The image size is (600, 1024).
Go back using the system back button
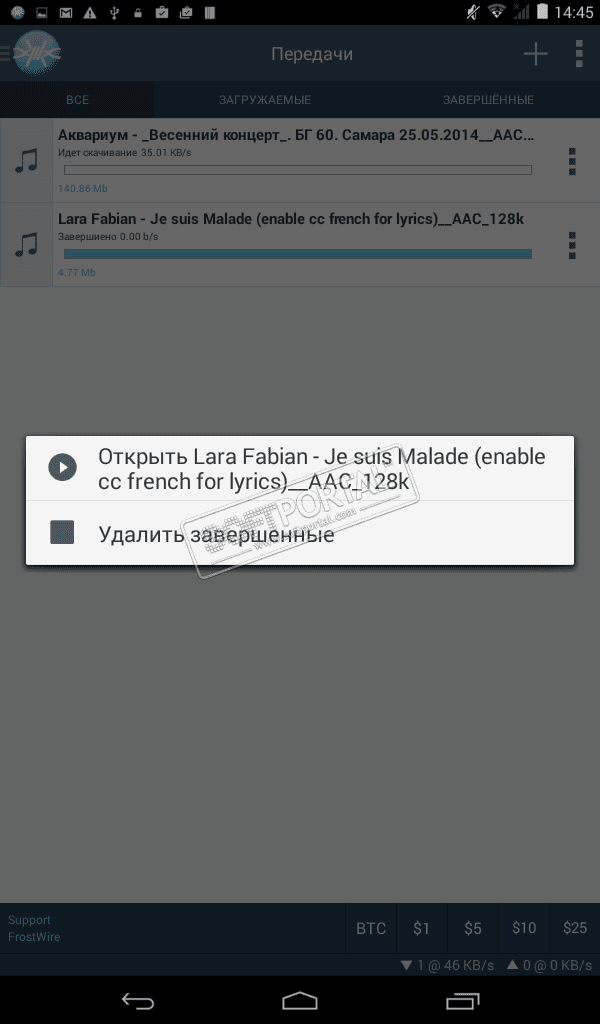click(x=138, y=1000)
